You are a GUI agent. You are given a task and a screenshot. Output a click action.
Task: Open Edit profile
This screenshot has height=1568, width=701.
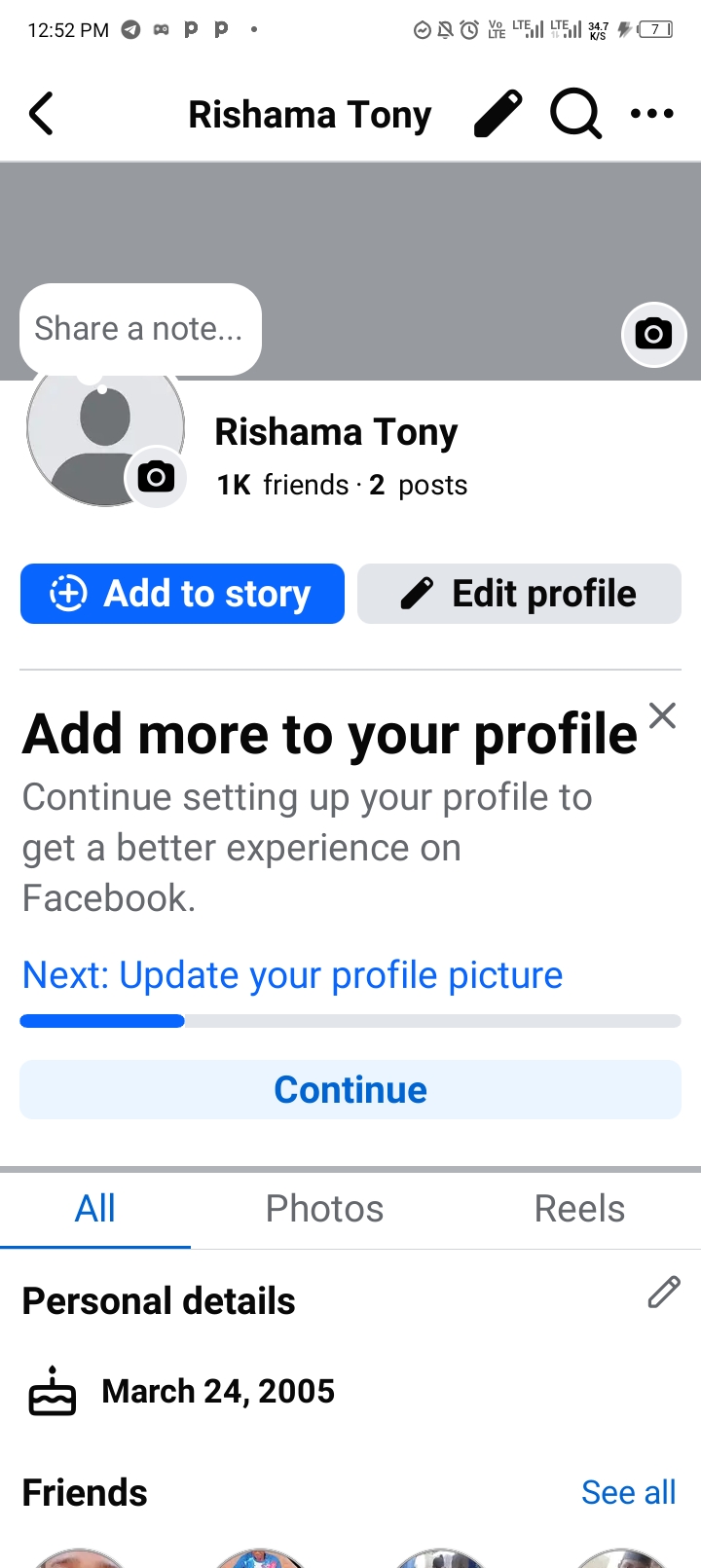tap(519, 594)
